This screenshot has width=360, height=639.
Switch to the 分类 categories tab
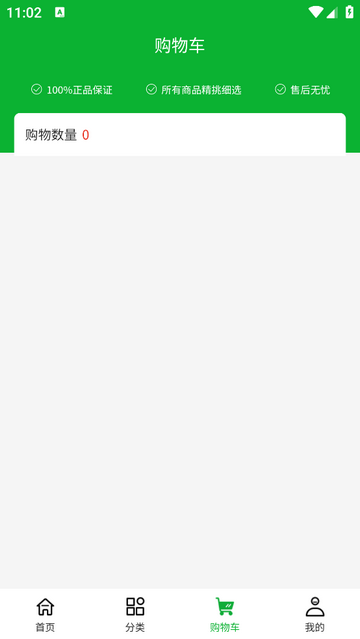coord(135,615)
